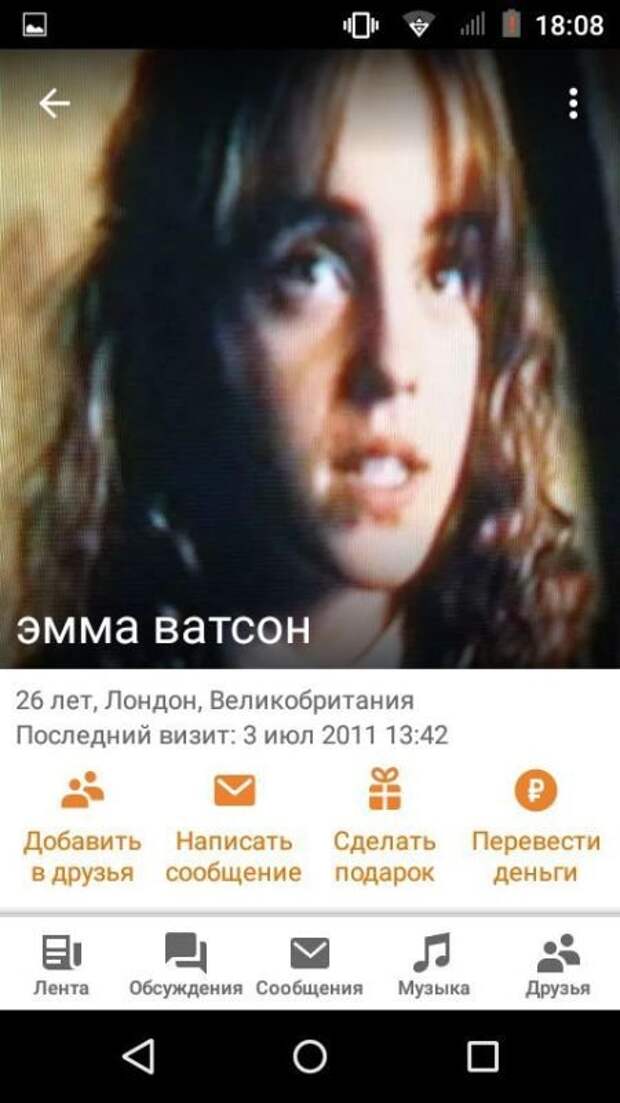The image size is (620, 1103).
Task: Open the three-dot overflow menu
Action: click(572, 103)
